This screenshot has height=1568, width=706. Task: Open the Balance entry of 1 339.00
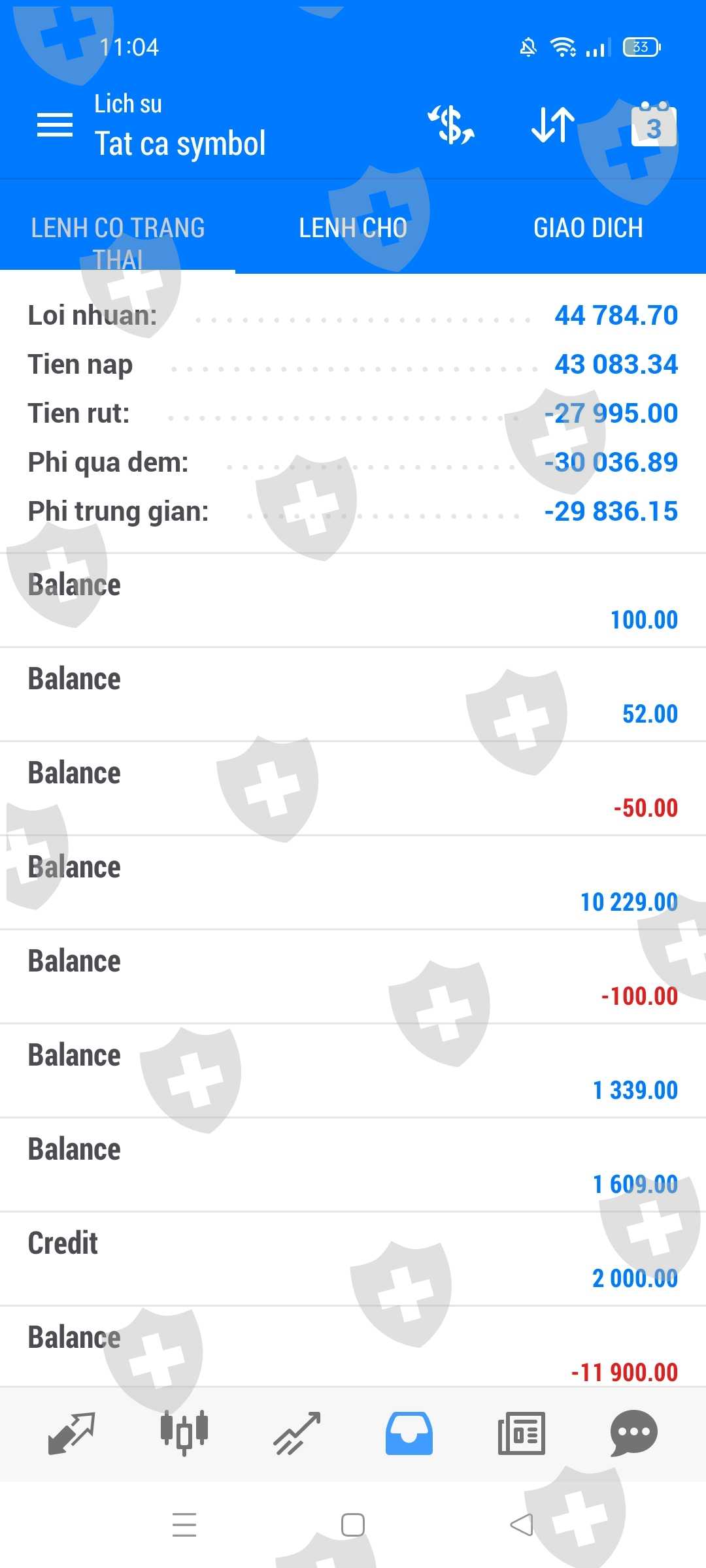353,1071
